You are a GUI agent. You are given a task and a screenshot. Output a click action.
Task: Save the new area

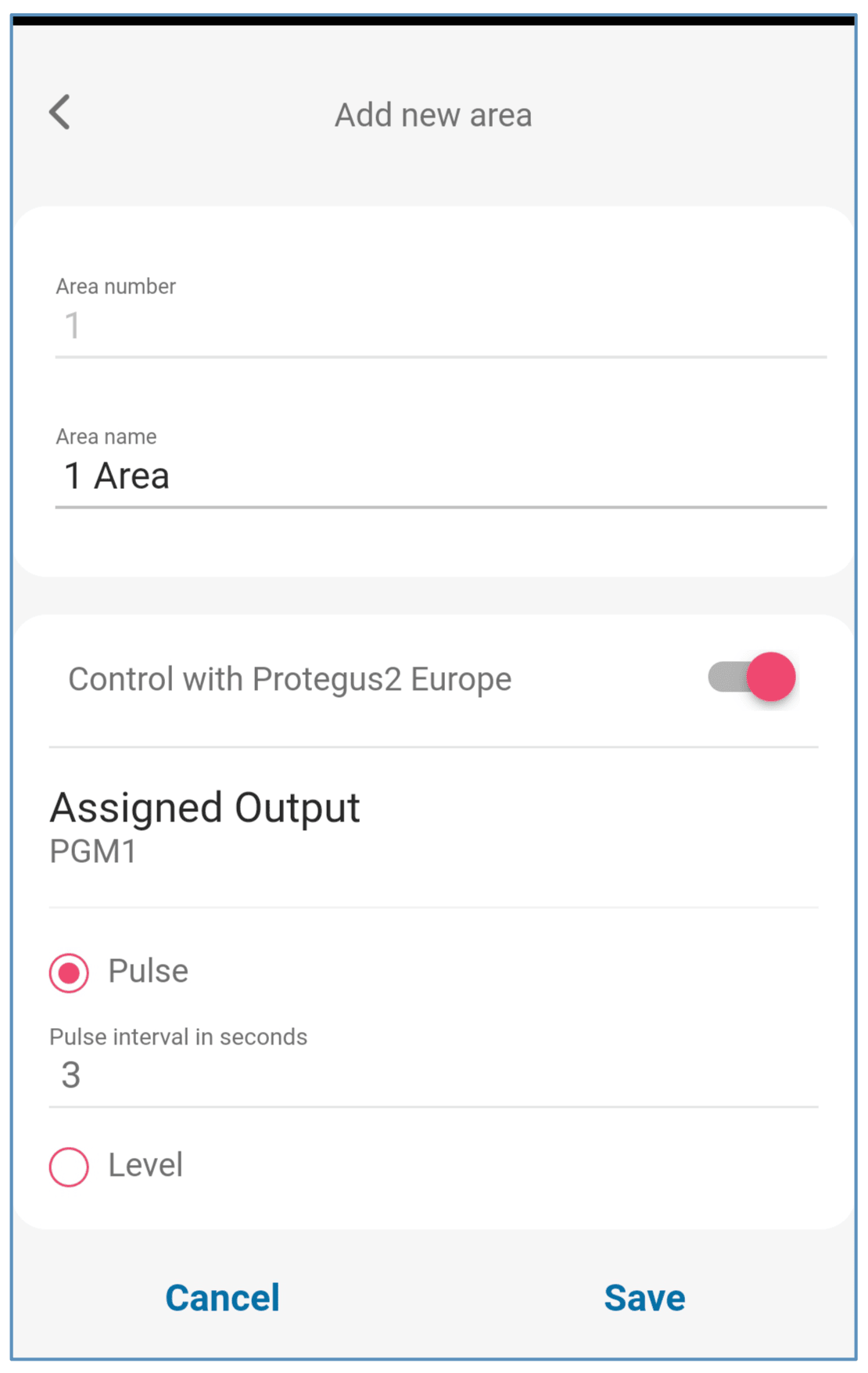pos(644,1298)
